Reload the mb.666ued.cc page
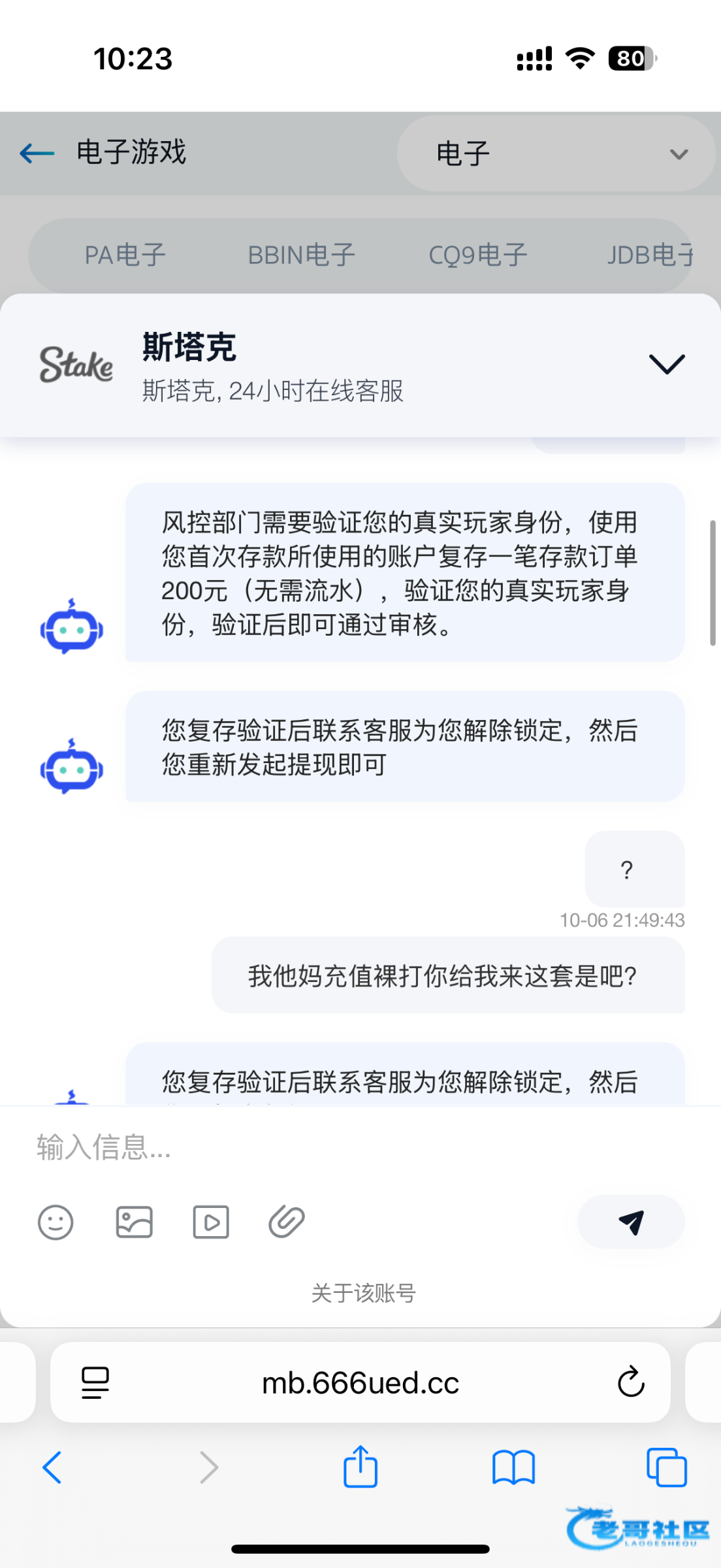This screenshot has height=1568, width=721. [630, 1382]
